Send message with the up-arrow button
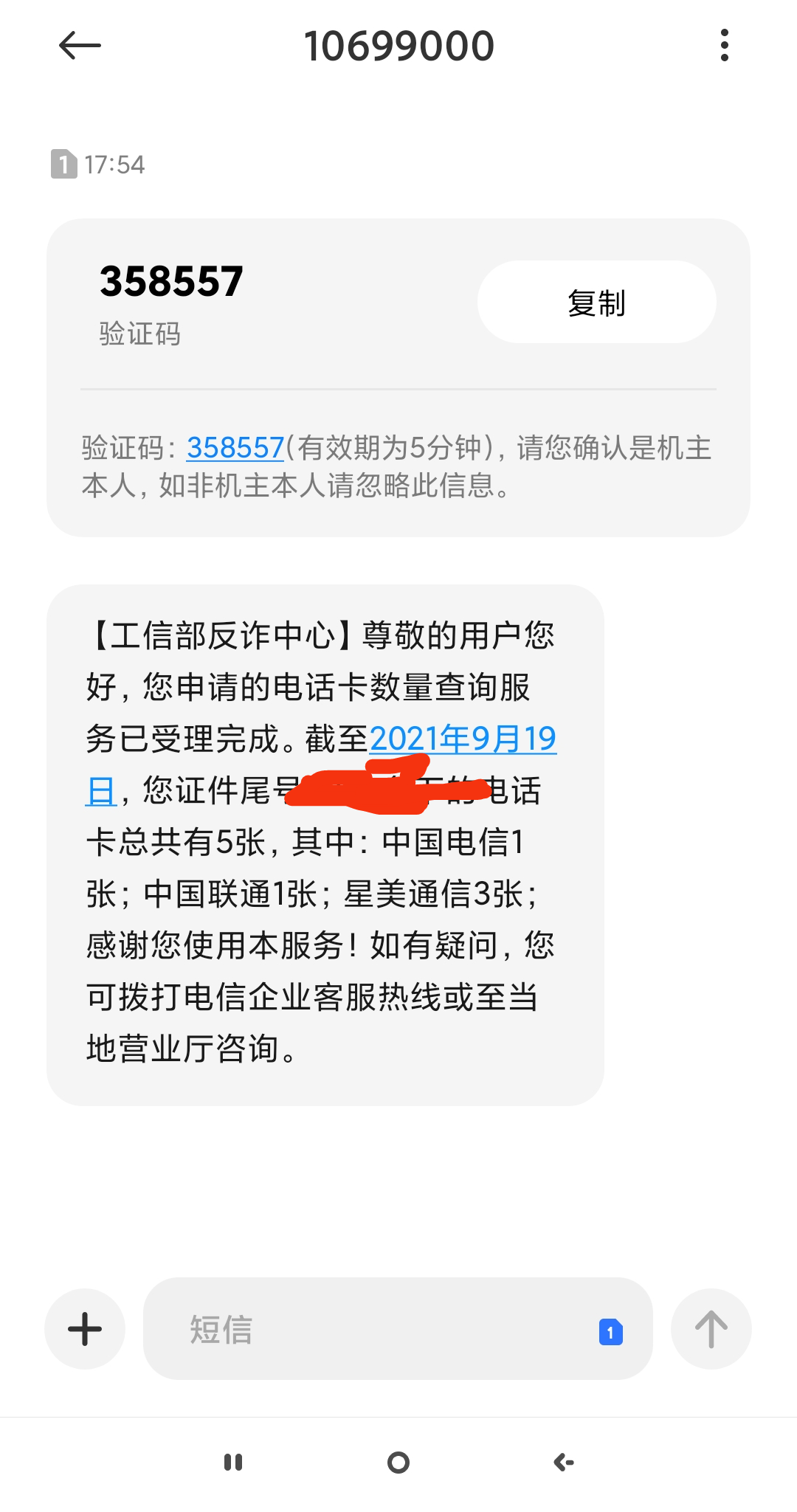The image size is (797, 1512). pyautogui.click(x=711, y=1329)
